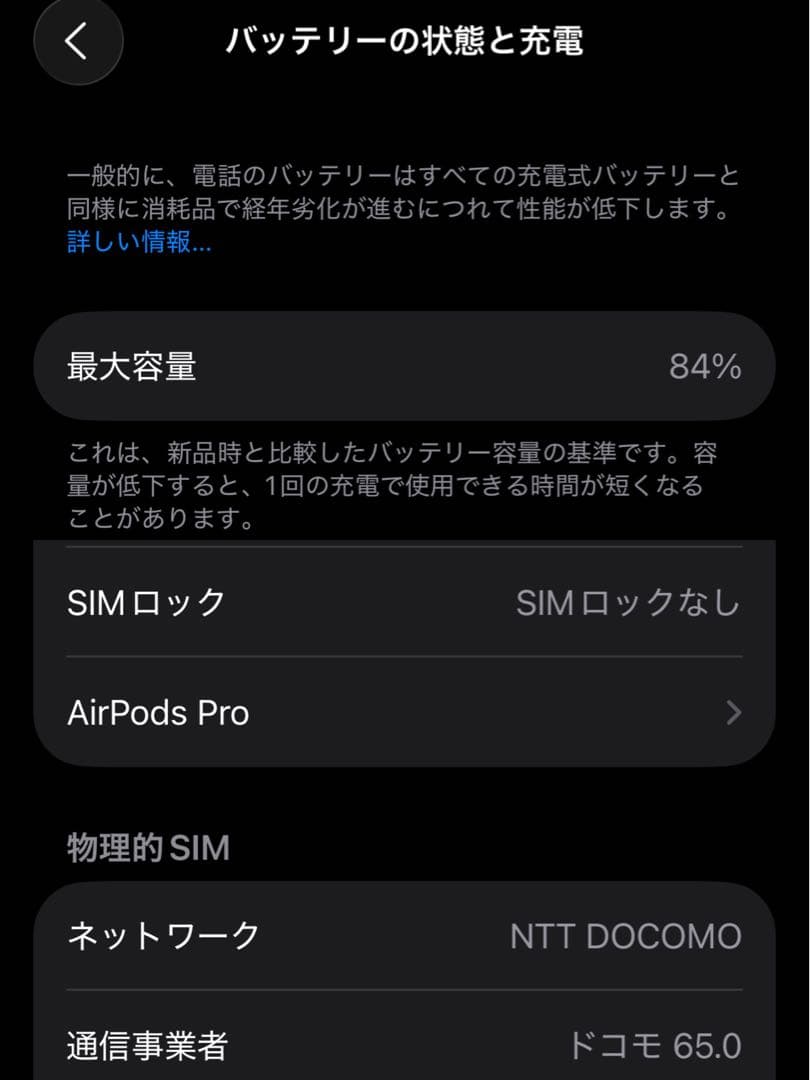810x1080 pixels.
Task: Open the AirPods Pro detail chevron
Action: (x=733, y=712)
